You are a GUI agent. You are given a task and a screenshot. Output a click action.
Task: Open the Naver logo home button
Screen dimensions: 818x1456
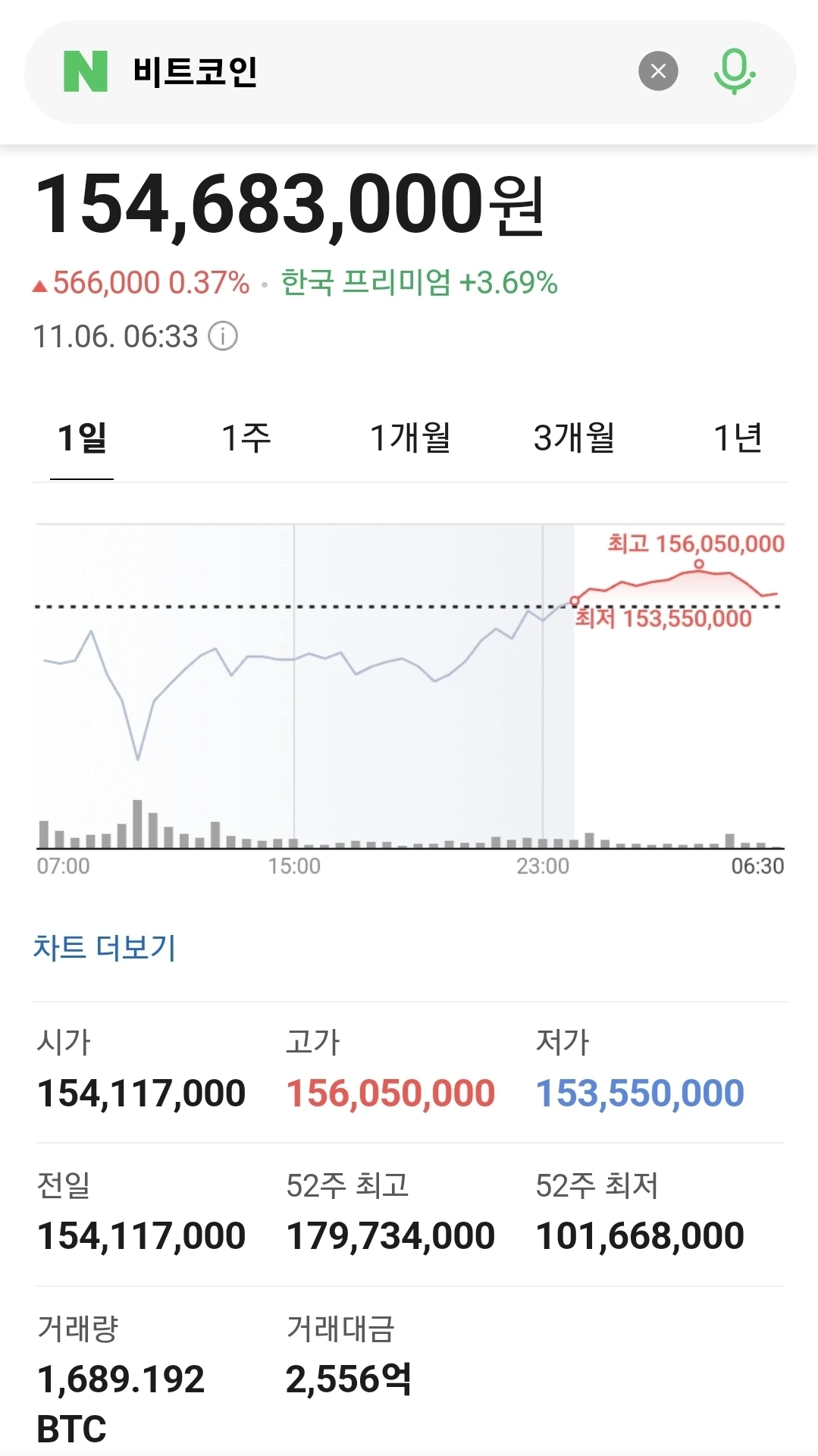(x=86, y=71)
